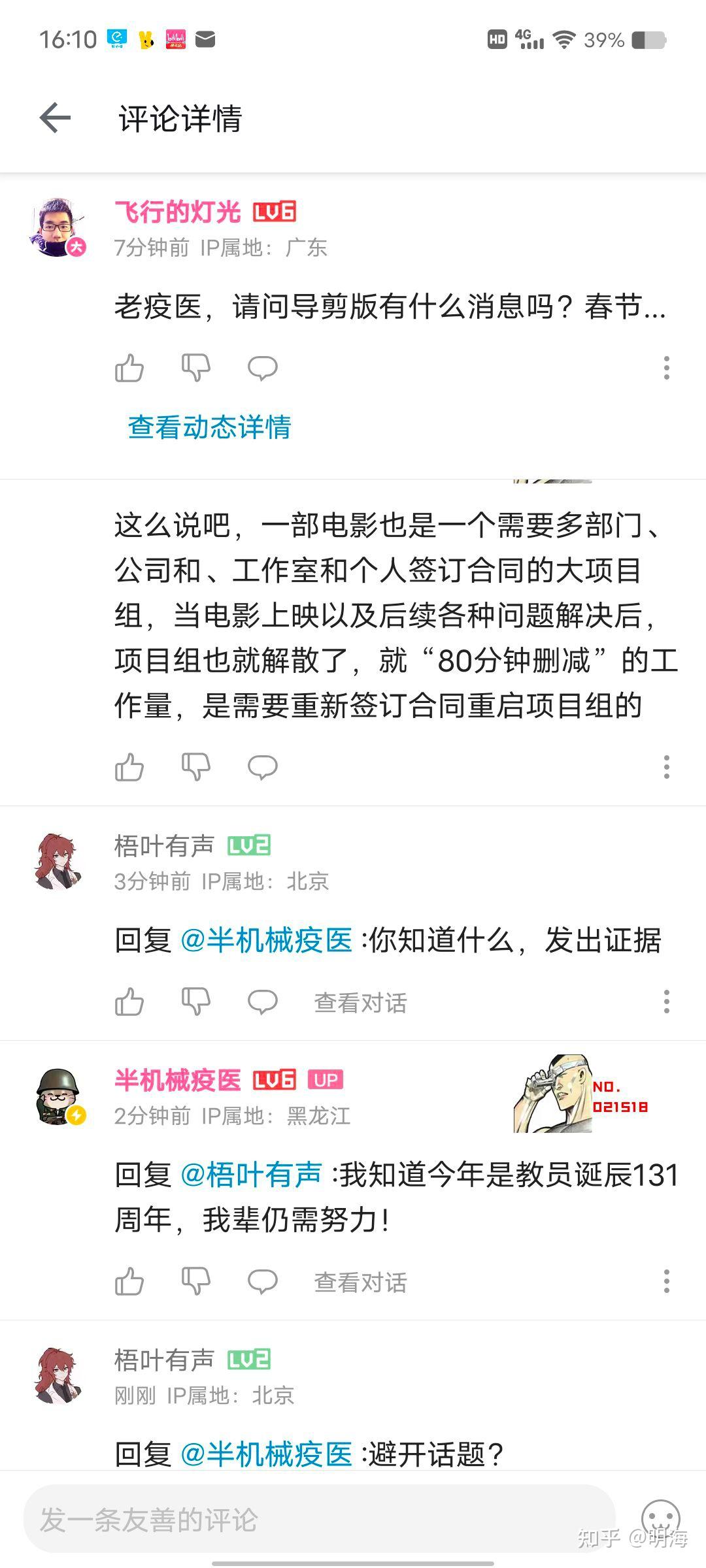Open the emoji picker beside comment box
The width and height of the screenshot is (706, 1568).
click(x=660, y=1518)
